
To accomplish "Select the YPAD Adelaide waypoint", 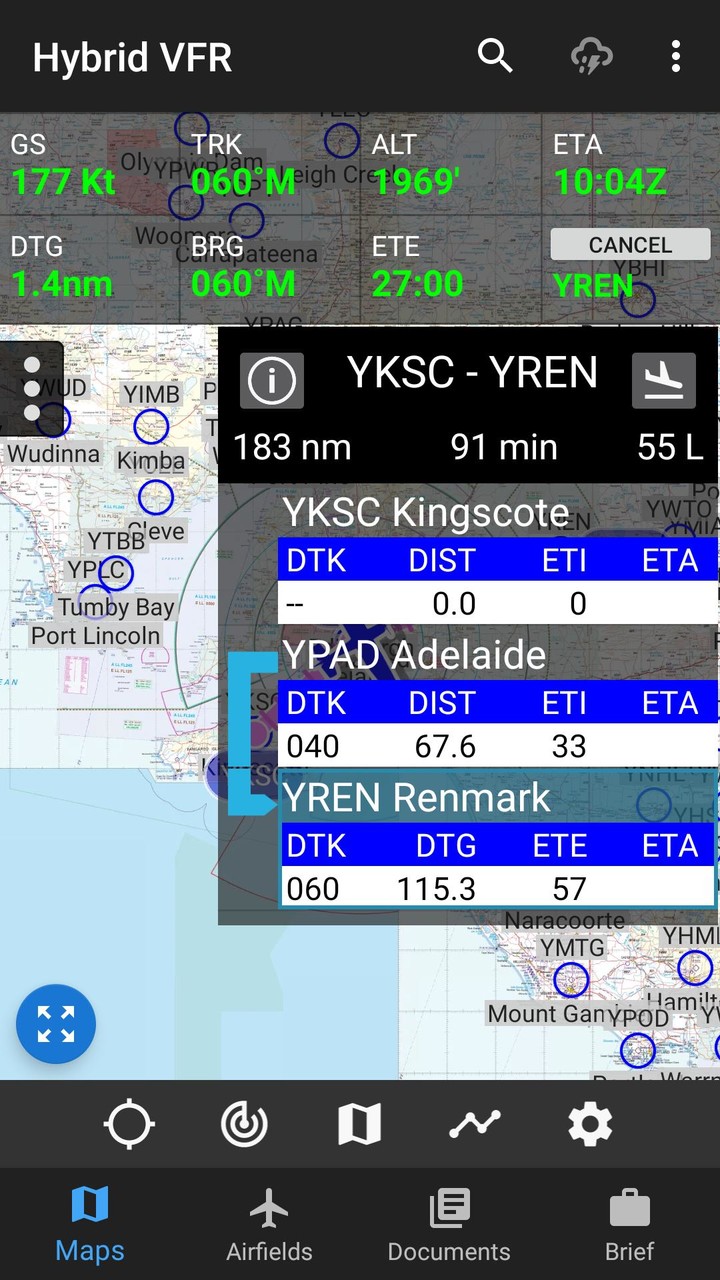I will 414,655.
